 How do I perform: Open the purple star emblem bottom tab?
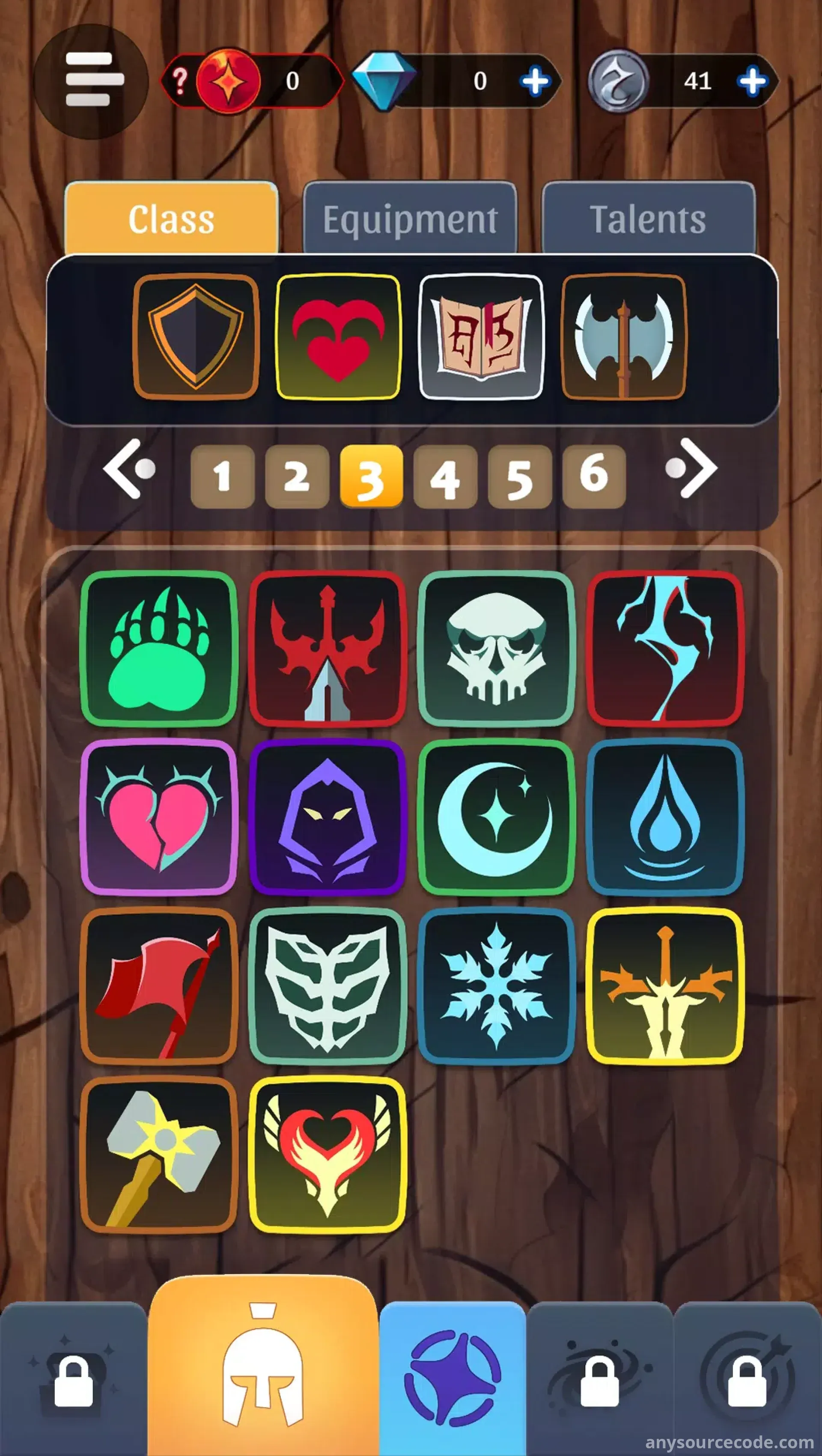(x=452, y=1379)
